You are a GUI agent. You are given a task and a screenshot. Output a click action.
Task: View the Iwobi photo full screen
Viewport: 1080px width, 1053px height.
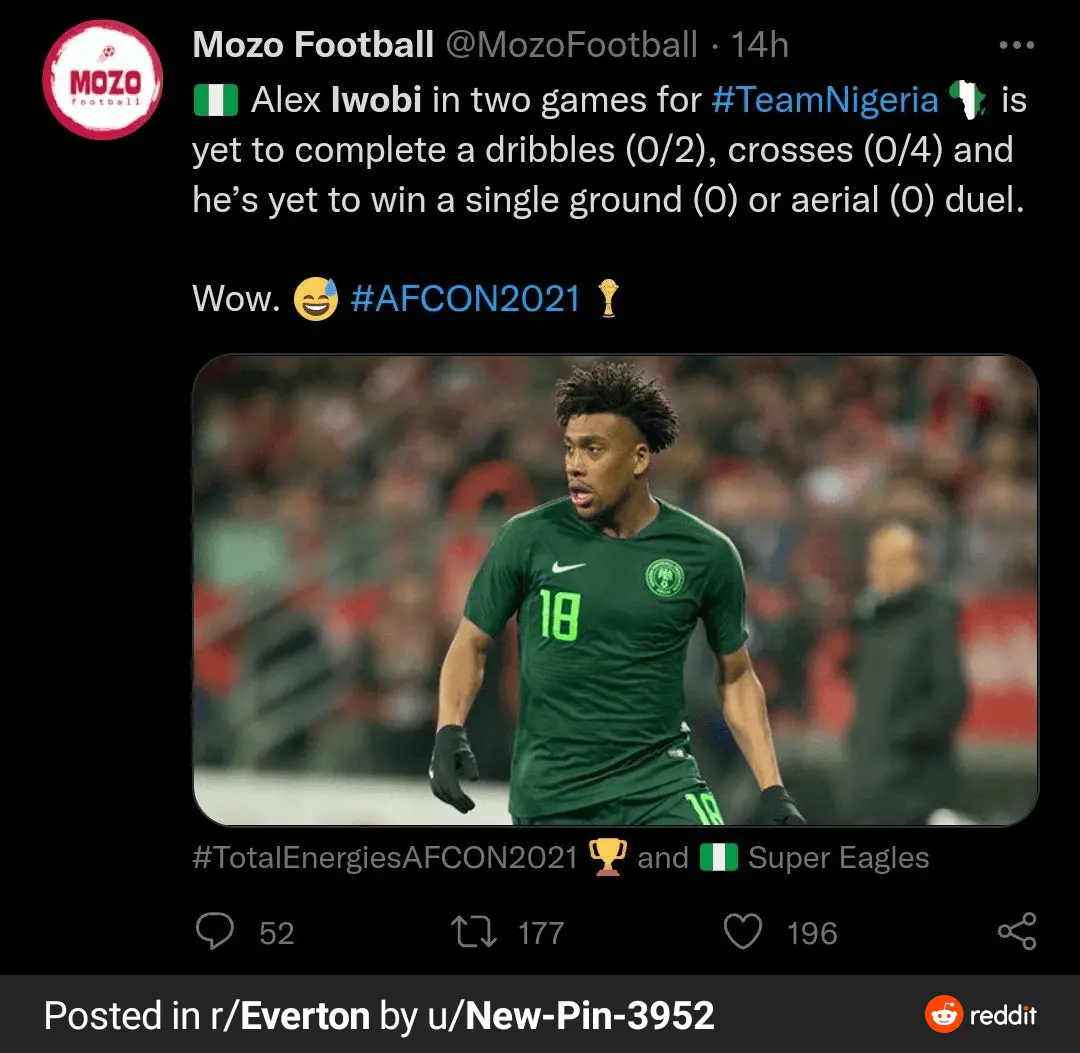(615, 590)
